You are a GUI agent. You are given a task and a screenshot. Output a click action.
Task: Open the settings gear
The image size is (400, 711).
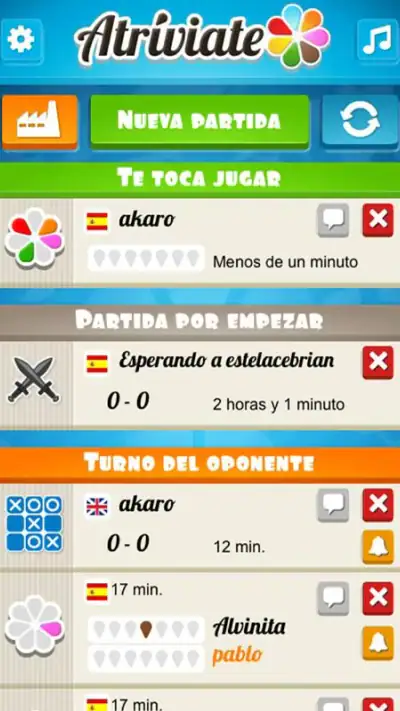pos(21,40)
